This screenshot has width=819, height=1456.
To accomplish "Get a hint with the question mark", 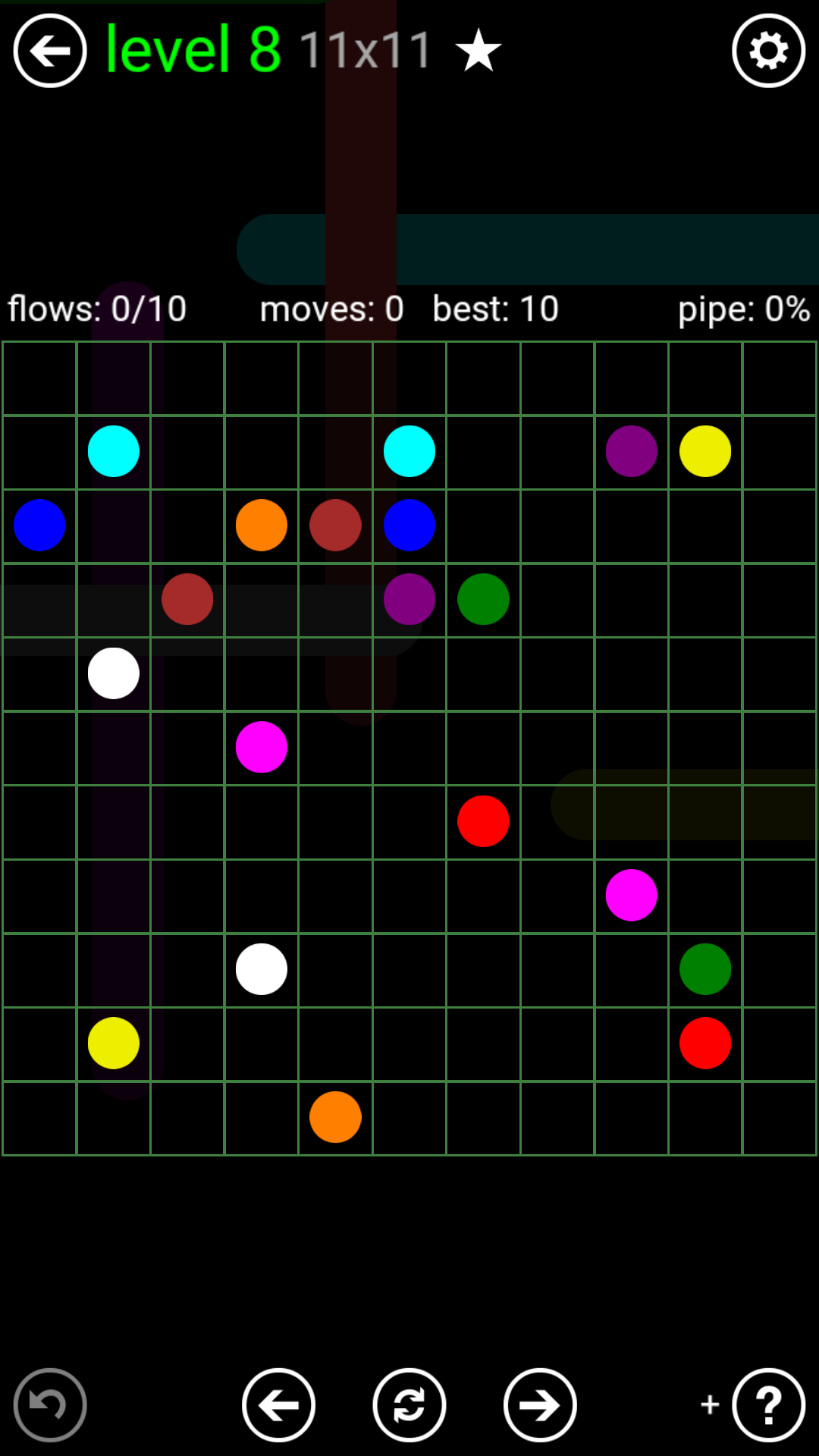I will [x=768, y=1404].
